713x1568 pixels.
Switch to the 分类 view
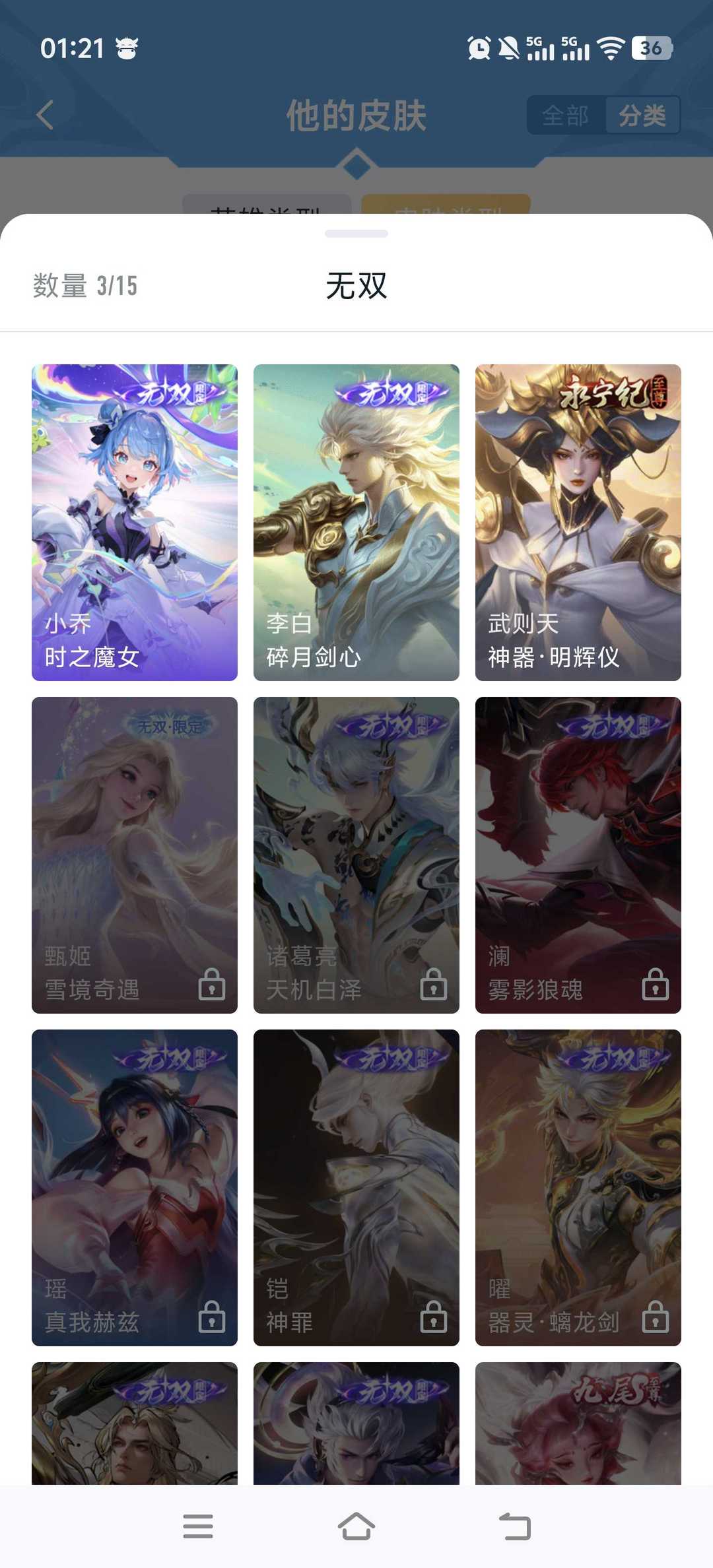tap(642, 115)
